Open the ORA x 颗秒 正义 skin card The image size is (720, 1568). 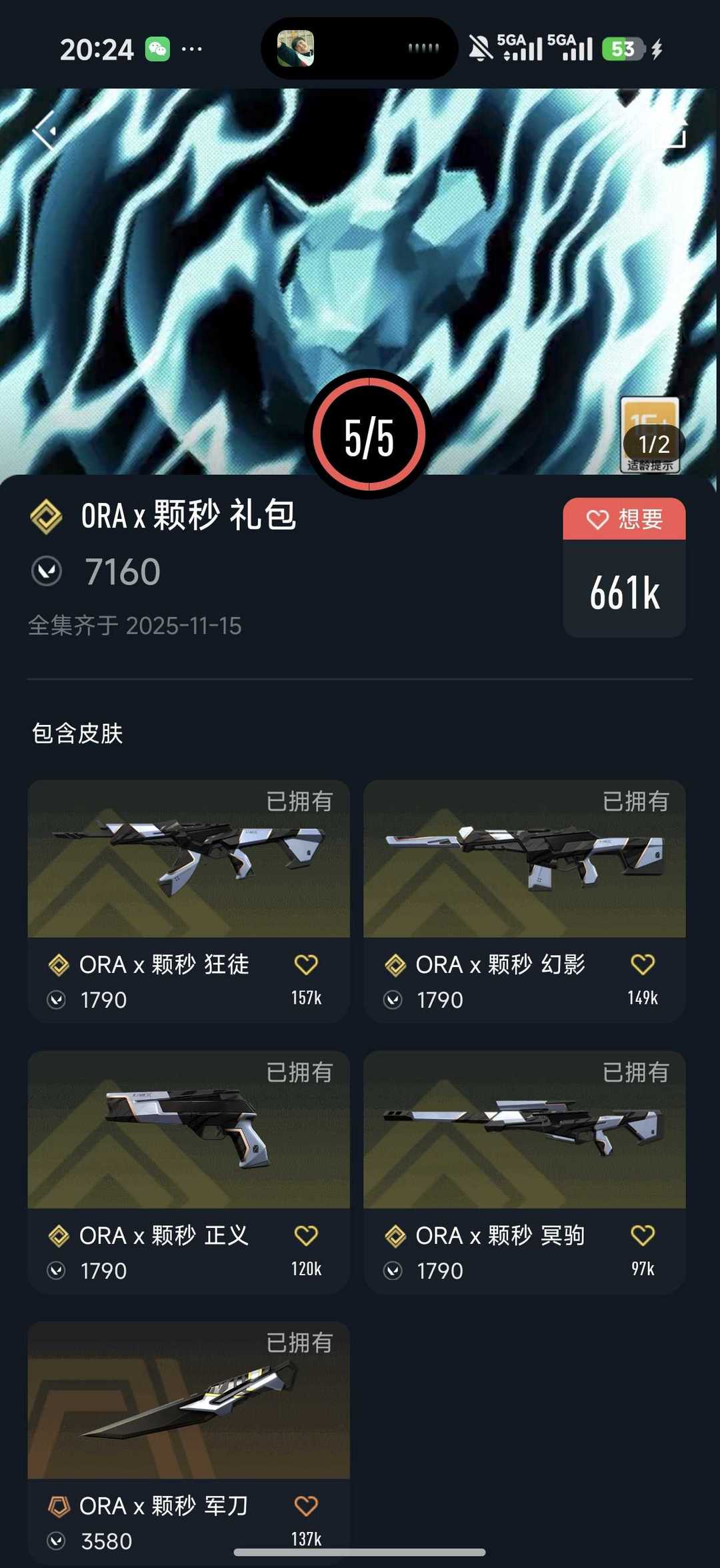[189, 1131]
